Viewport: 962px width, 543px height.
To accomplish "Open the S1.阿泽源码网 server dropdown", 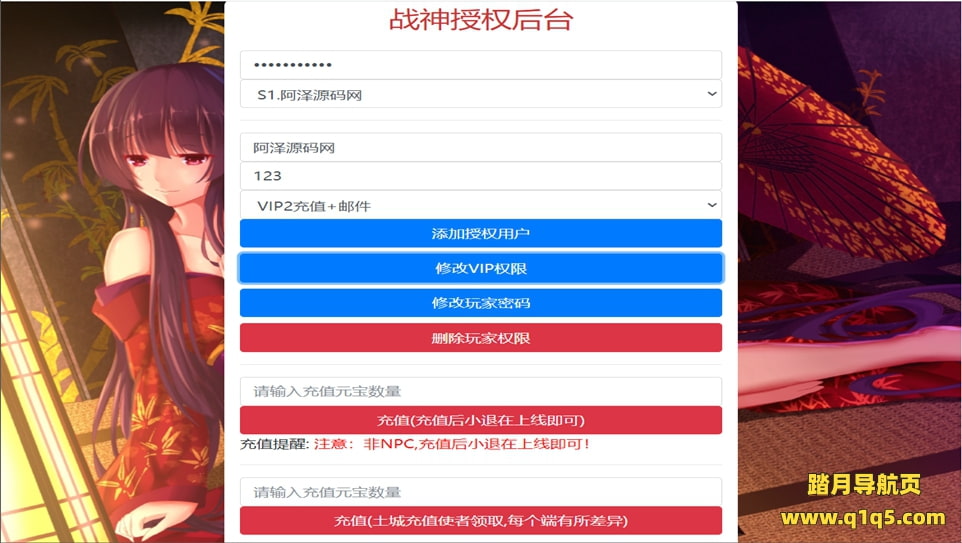I will click(x=480, y=94).
